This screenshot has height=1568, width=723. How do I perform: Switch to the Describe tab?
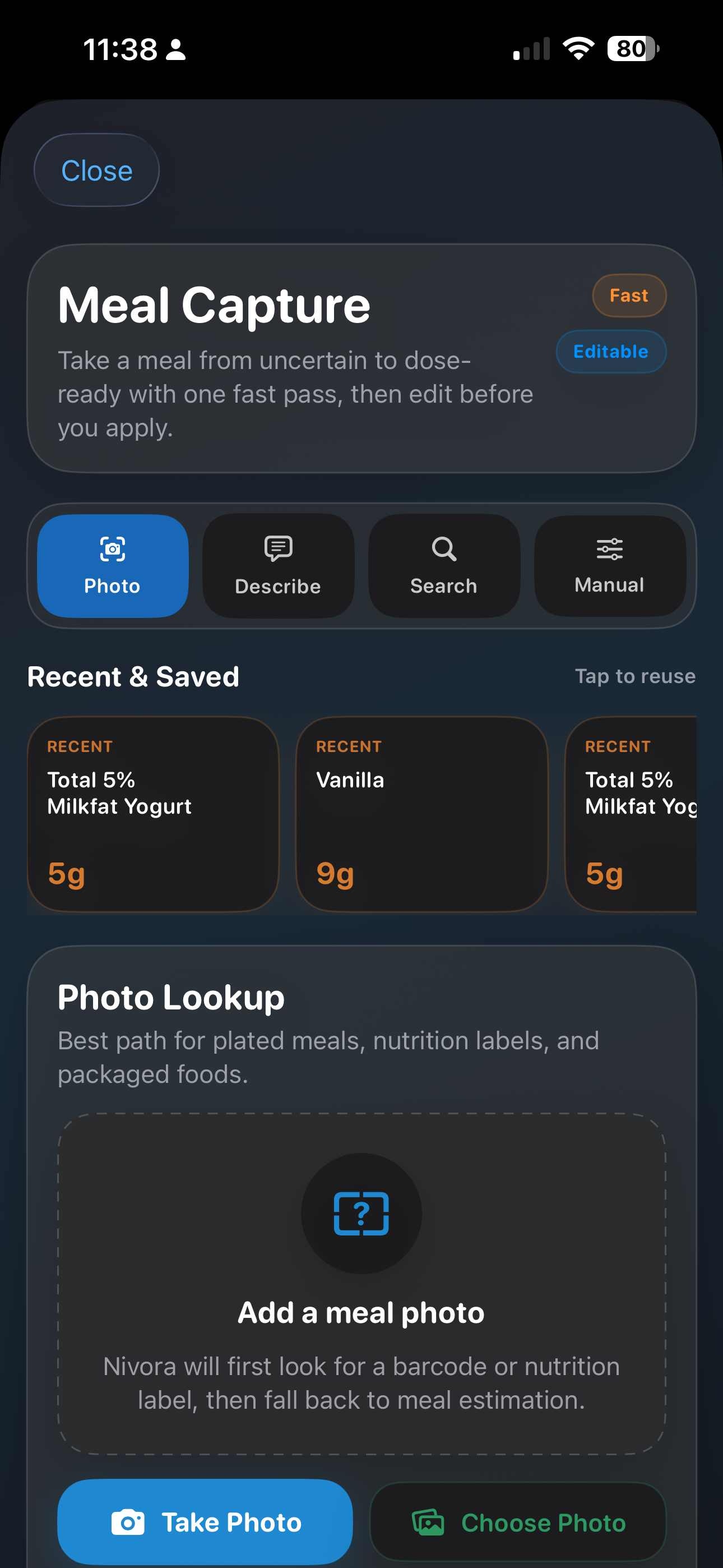[x=278, y=566]
